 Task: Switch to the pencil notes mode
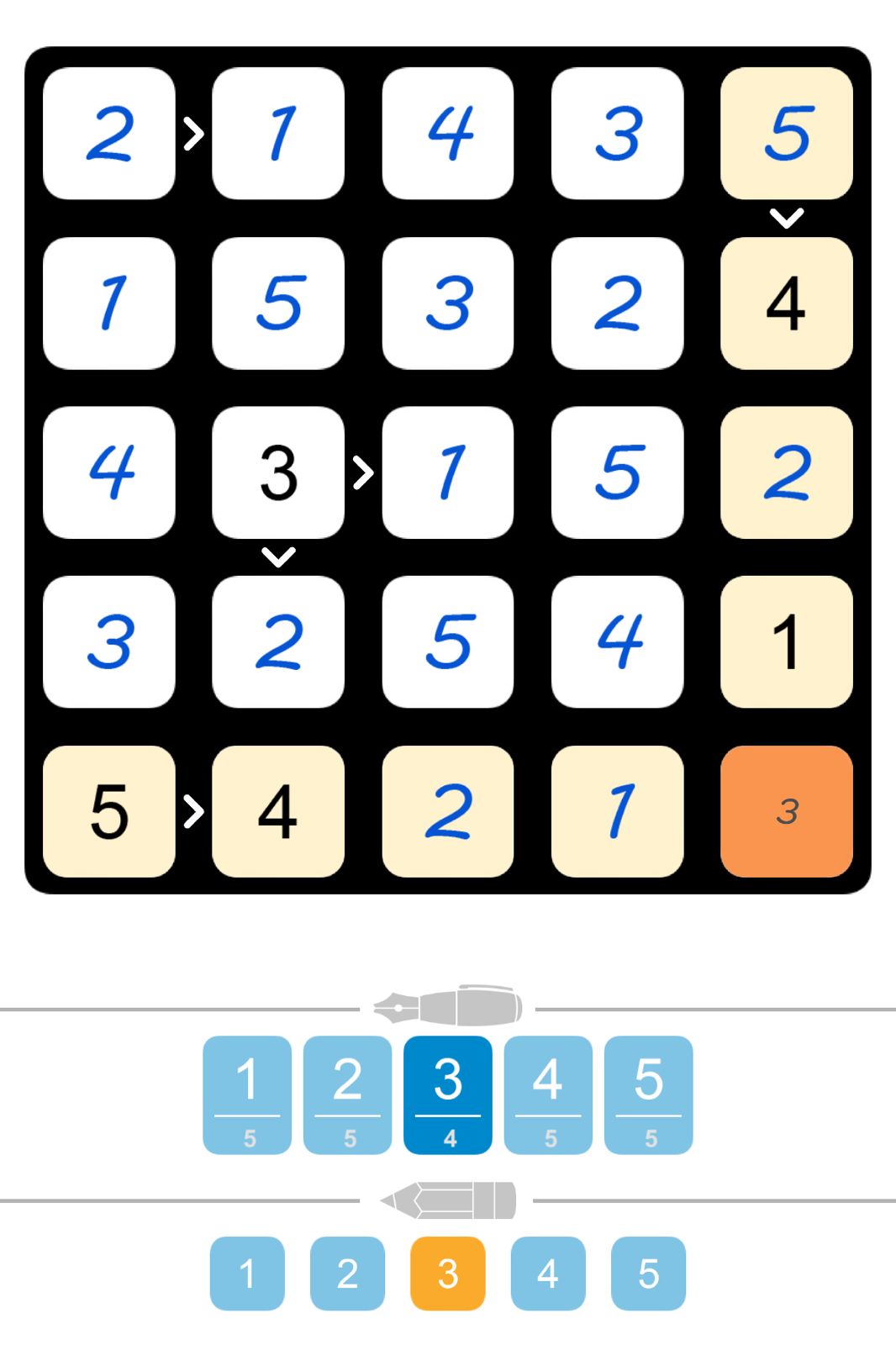448,1200
